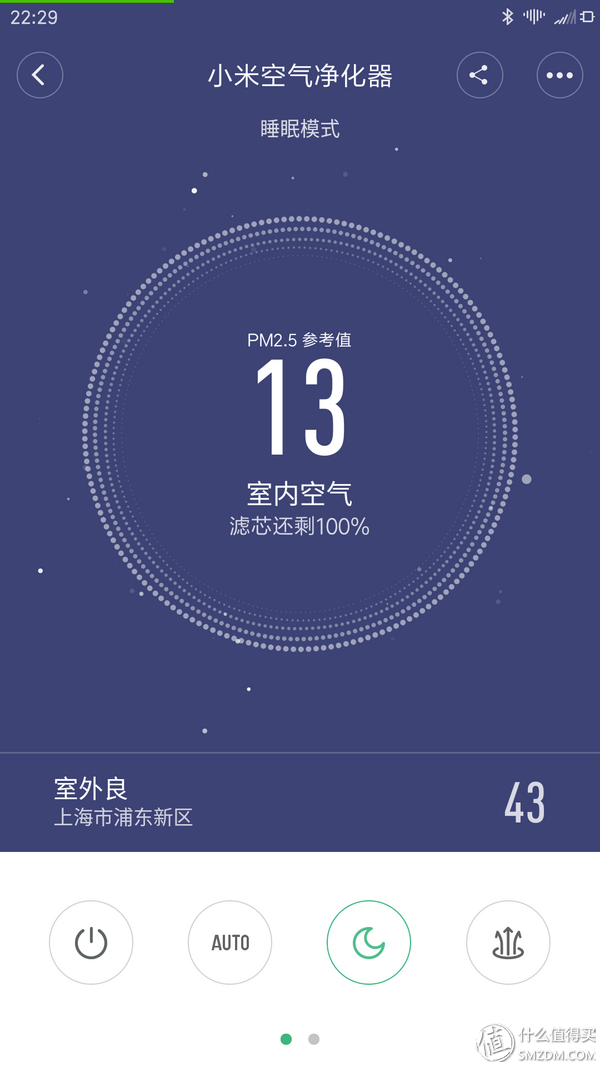Share the air purifier status
This screenshot has height=1067, width=600.
[479, 75]
